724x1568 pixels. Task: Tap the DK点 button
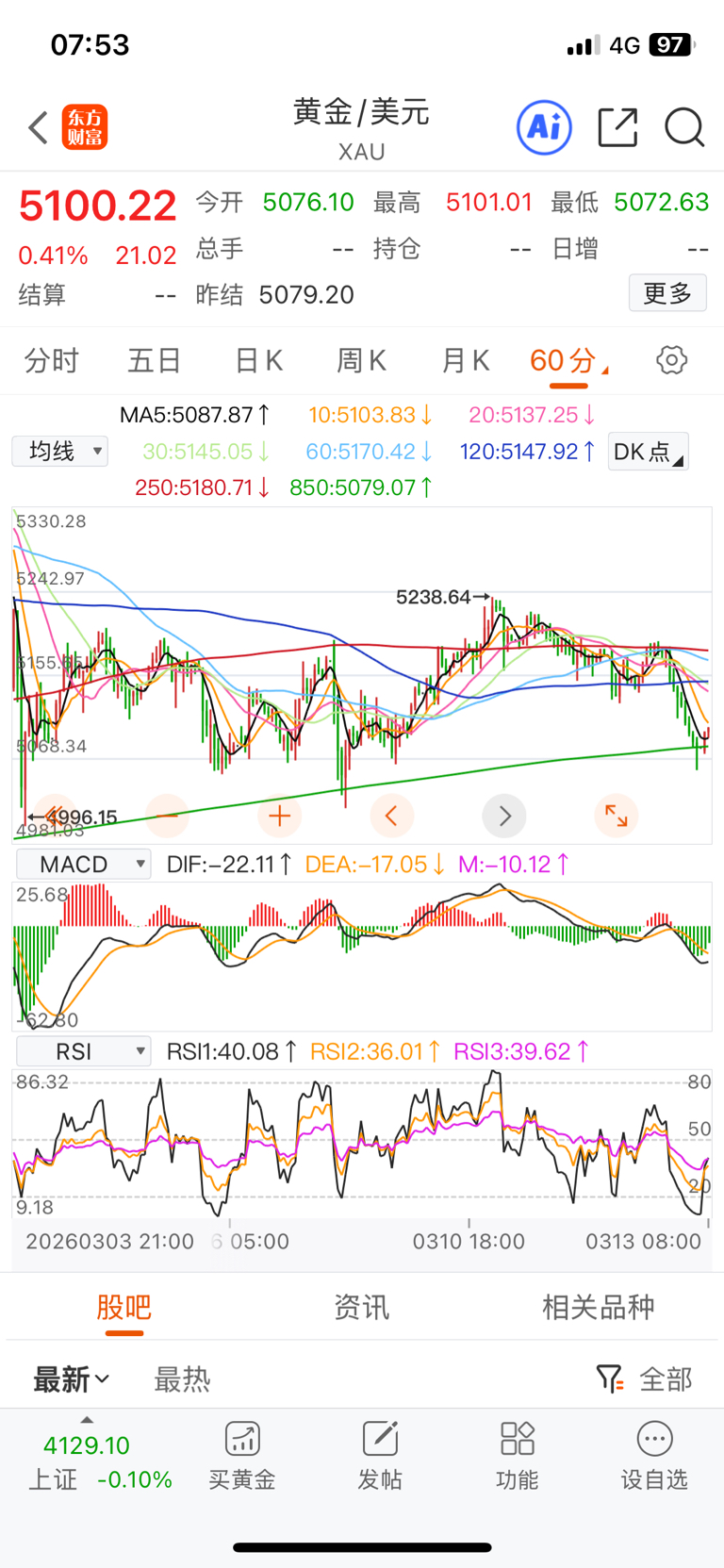649,452
